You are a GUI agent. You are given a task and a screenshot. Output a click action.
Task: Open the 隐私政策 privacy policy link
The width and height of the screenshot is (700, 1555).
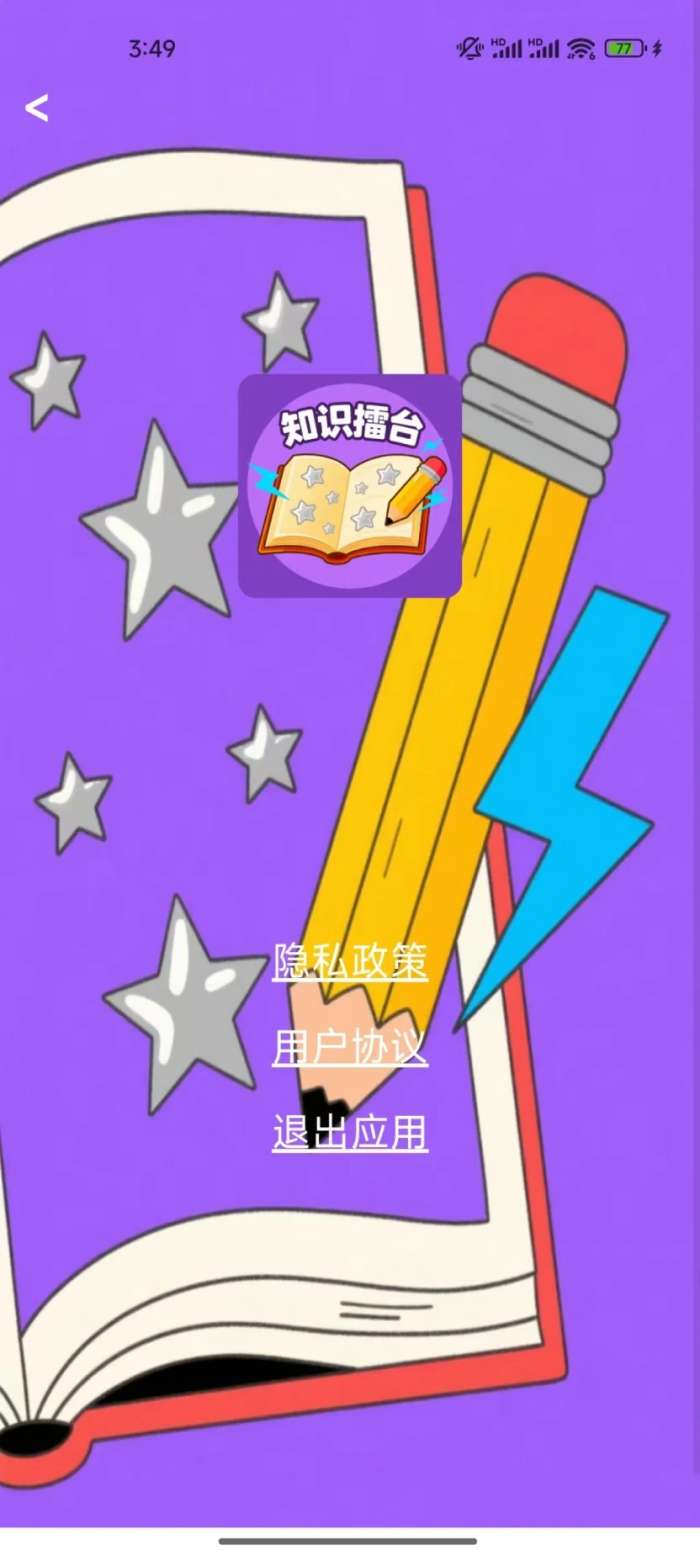[x=350, y=962]
